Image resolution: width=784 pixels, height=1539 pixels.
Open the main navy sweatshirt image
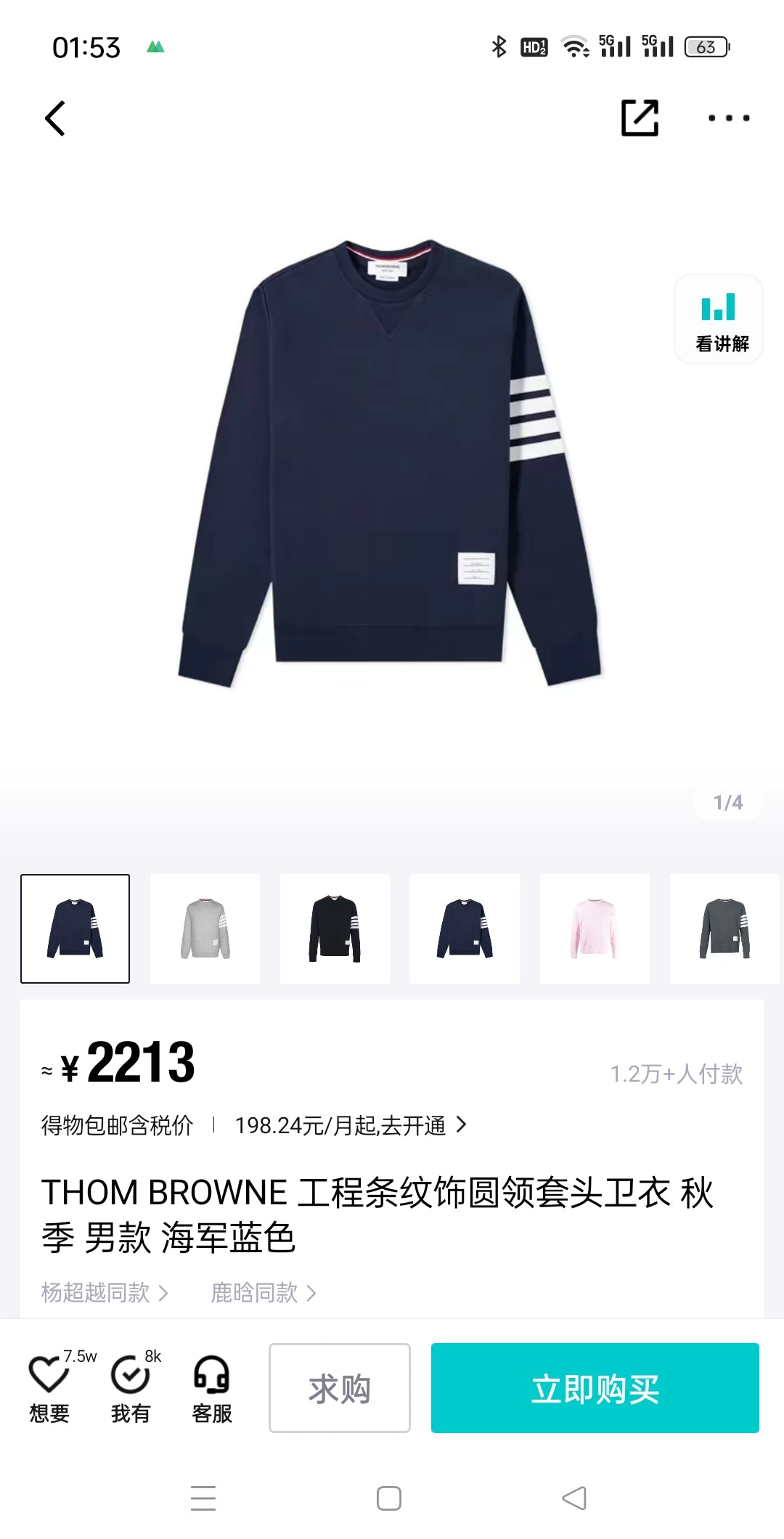tap(390, 465)
